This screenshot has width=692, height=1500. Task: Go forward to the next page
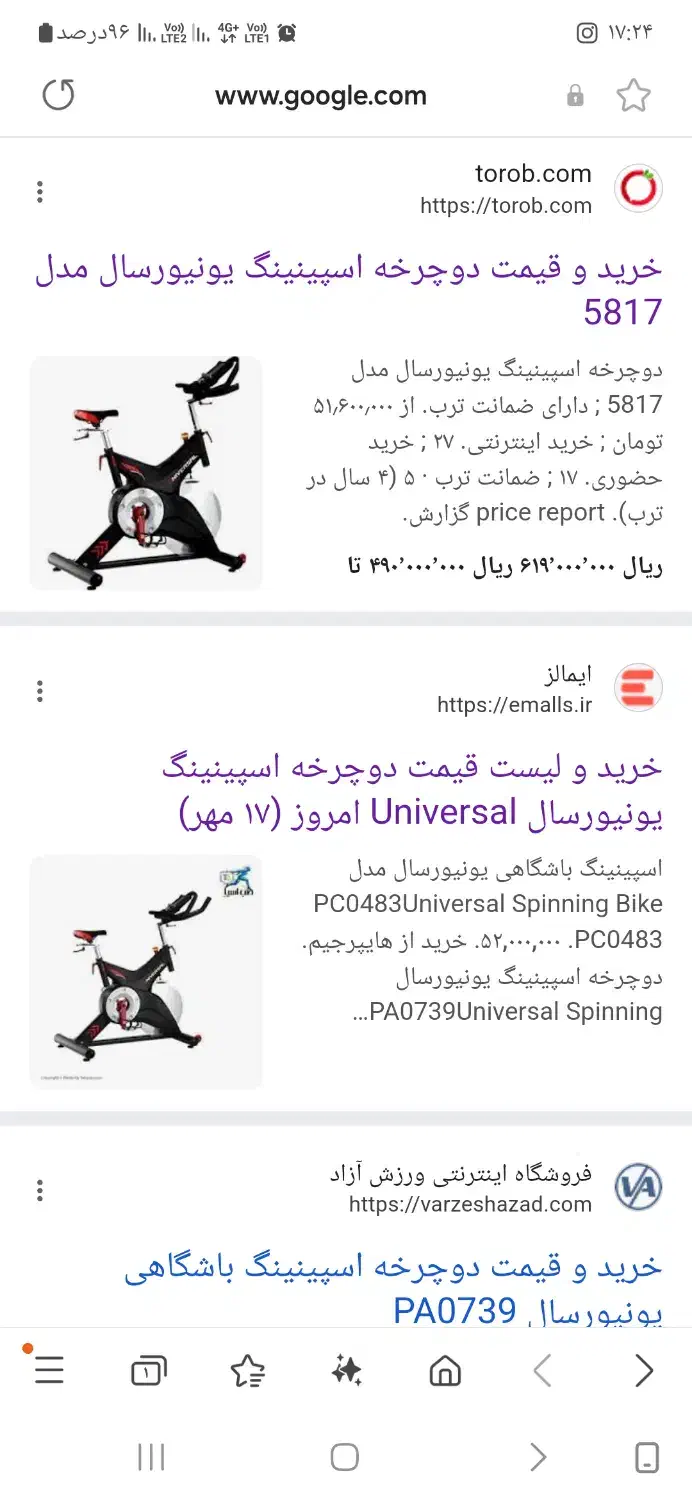(x=644, y=1371)
